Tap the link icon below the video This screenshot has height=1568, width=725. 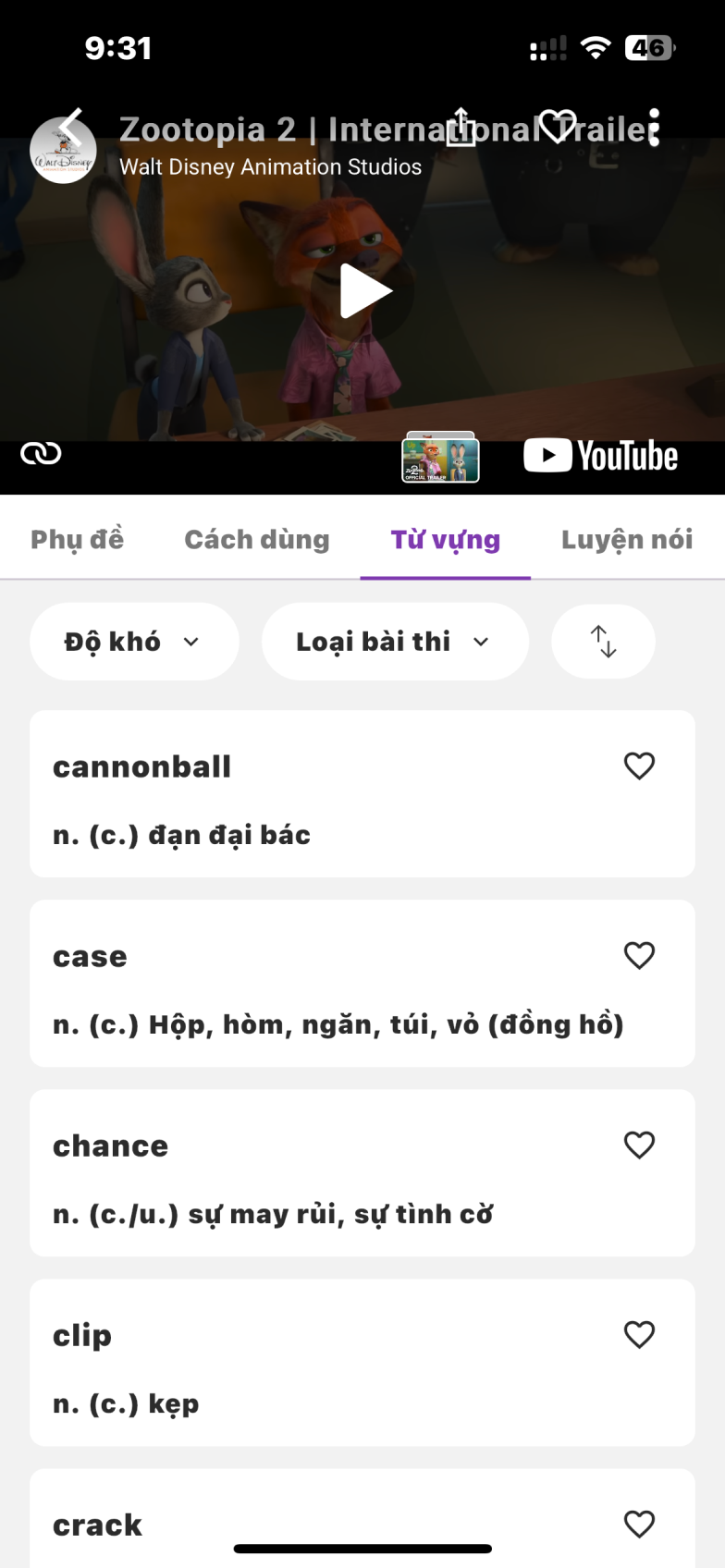coord(41,453)
